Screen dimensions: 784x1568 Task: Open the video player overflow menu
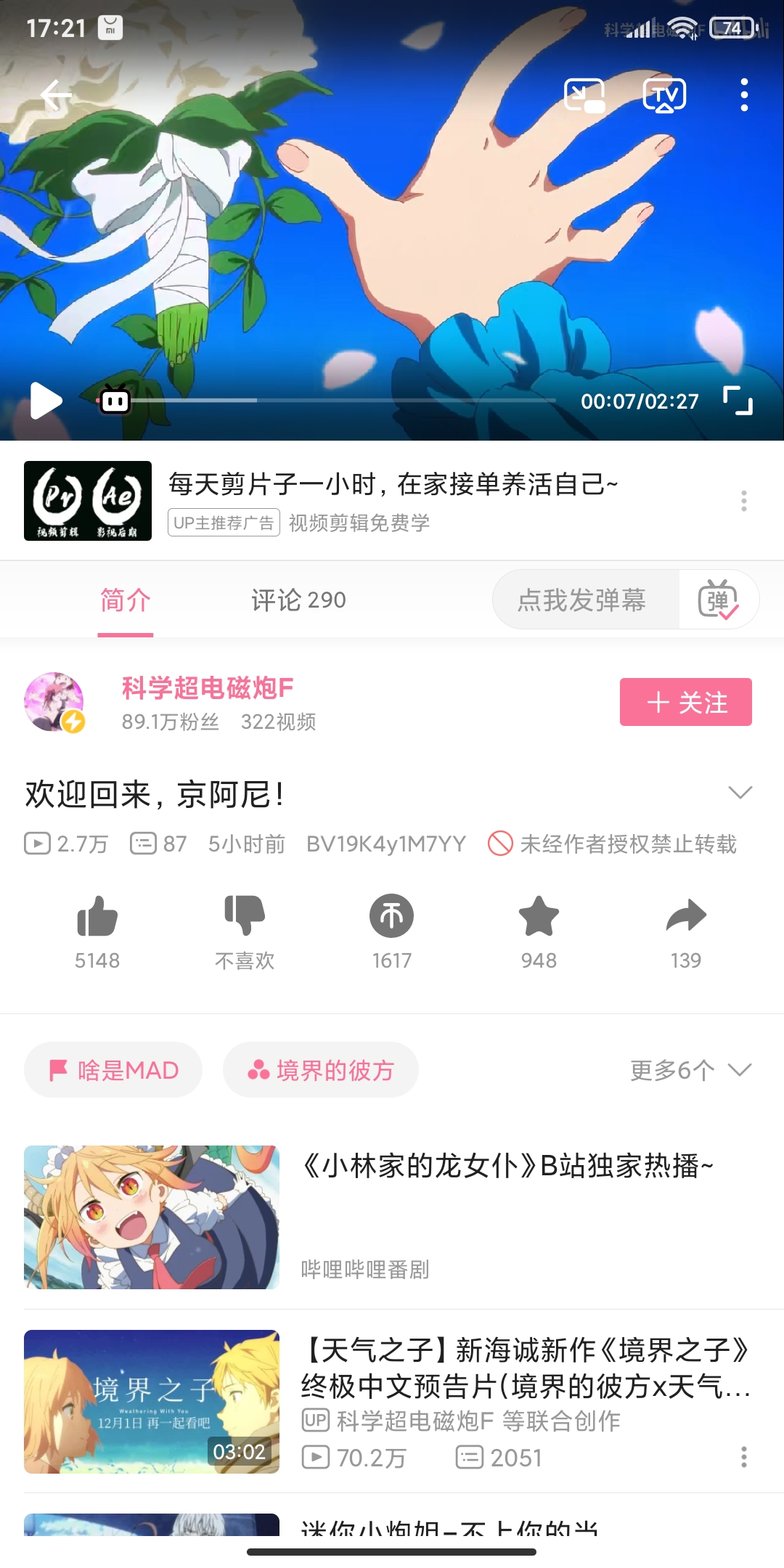point(744,95)
